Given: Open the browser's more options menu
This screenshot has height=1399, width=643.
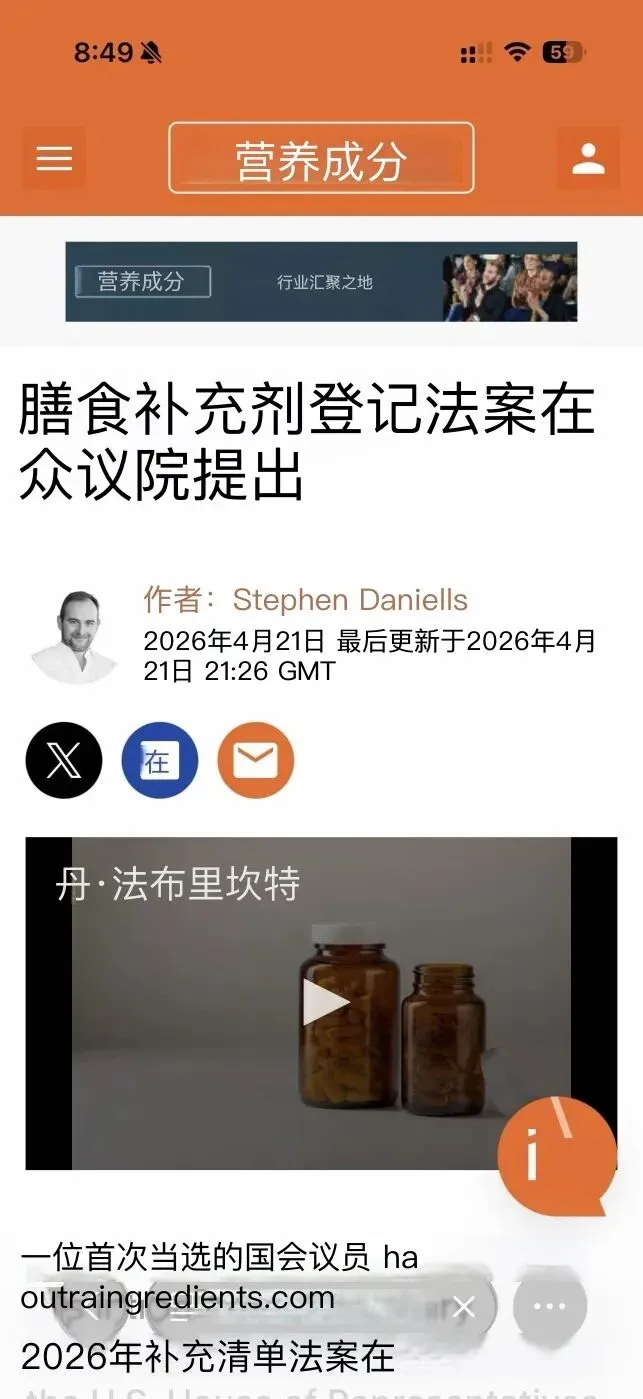Looking at the screenshot, I should (549, 1307).
